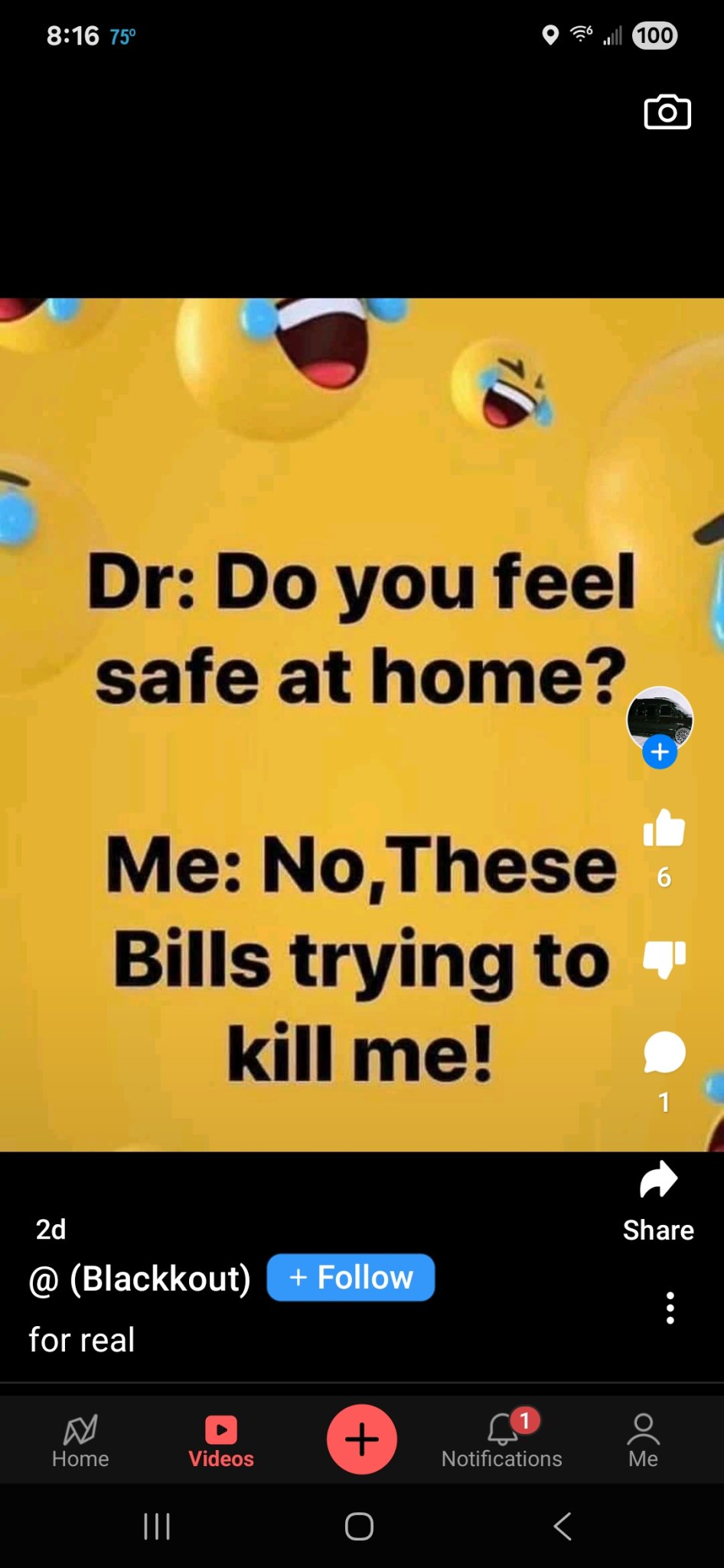Open the system recent apps
This screenshot has height=1568, width=724.
157,1526
